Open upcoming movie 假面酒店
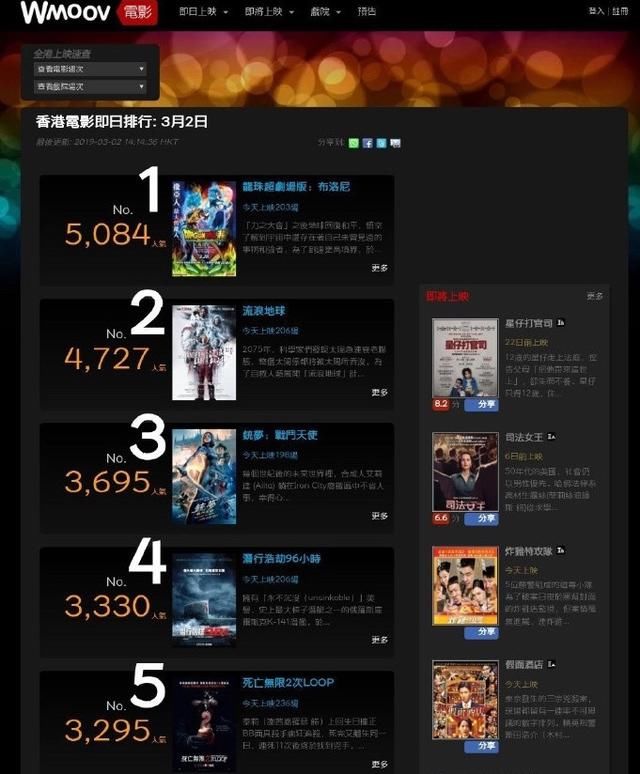Image resolution: width=640 pixels, height=774 pixels. coord(525,664)
